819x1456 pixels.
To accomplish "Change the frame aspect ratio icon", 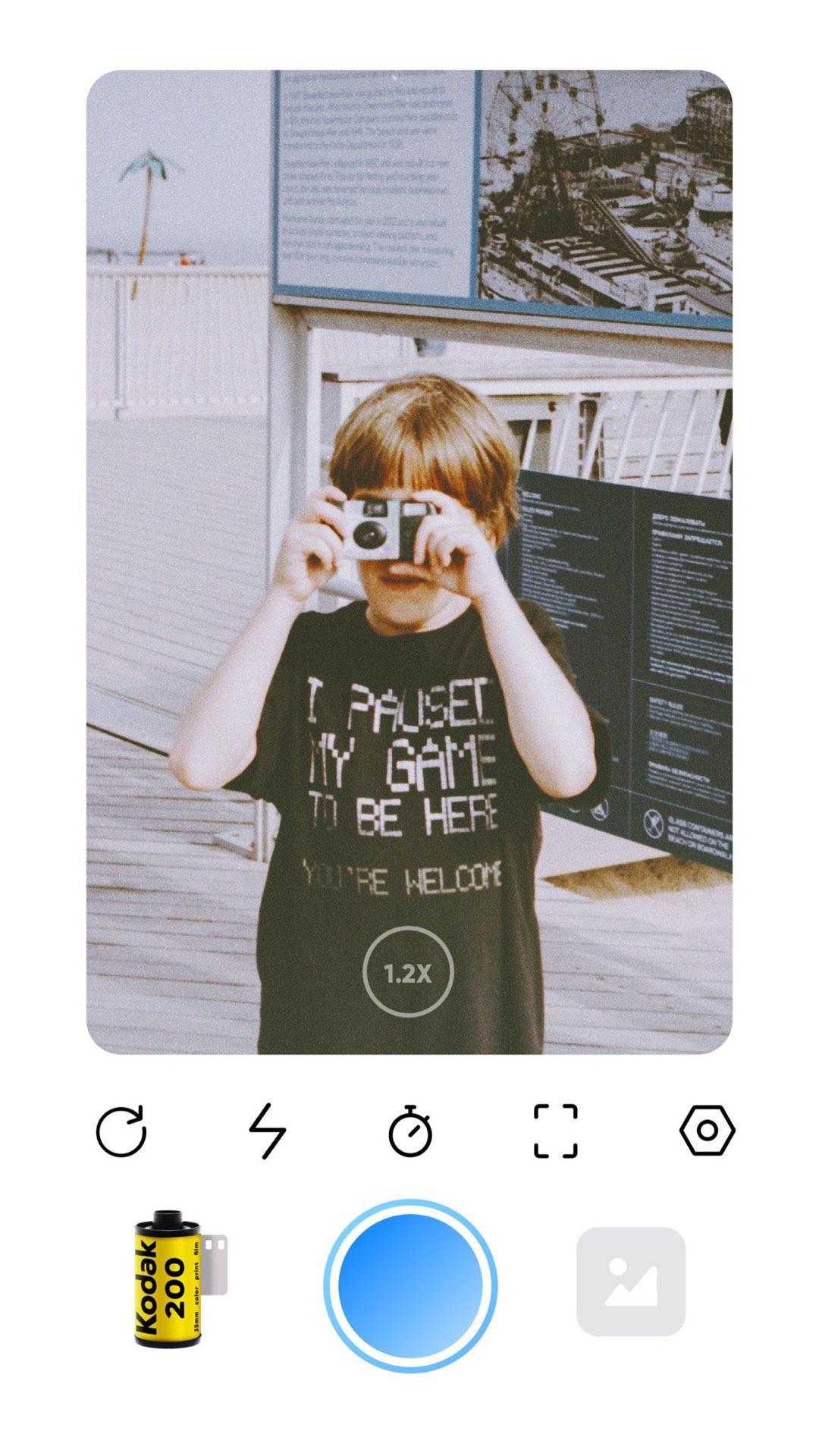I will point(556,1131).
